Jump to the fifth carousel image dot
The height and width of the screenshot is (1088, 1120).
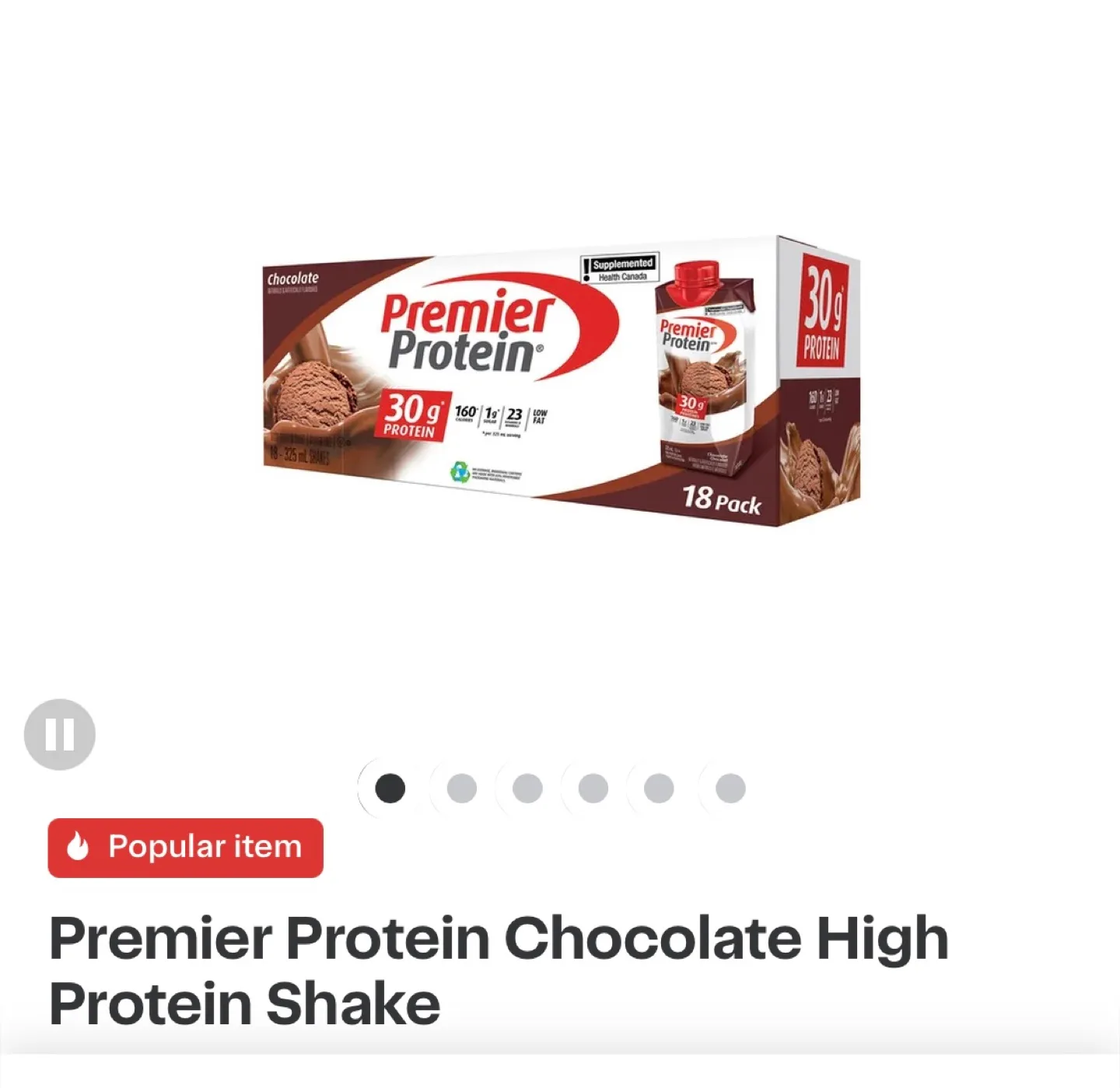[659, 788]
